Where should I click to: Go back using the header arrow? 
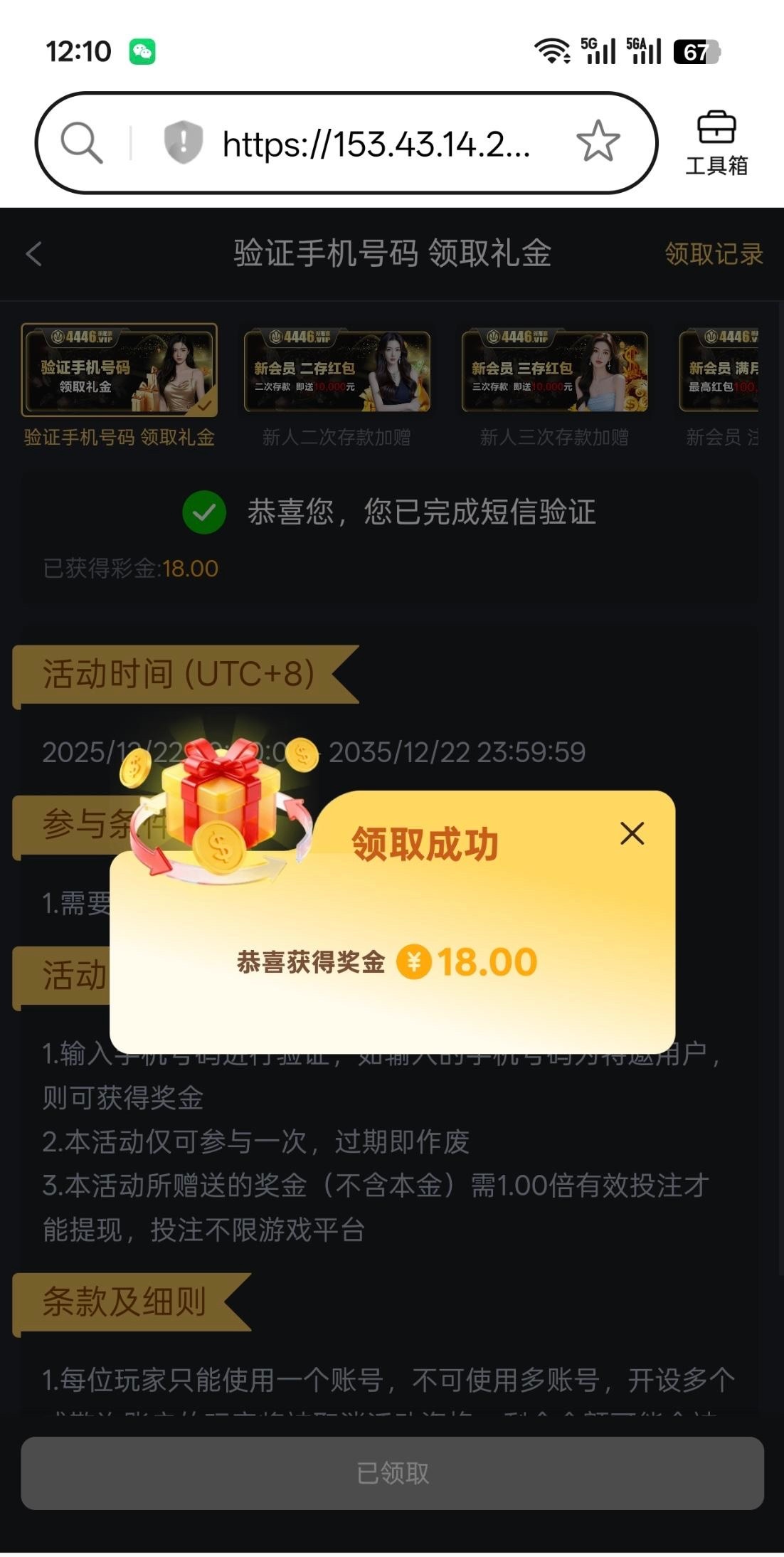[34, 253]
